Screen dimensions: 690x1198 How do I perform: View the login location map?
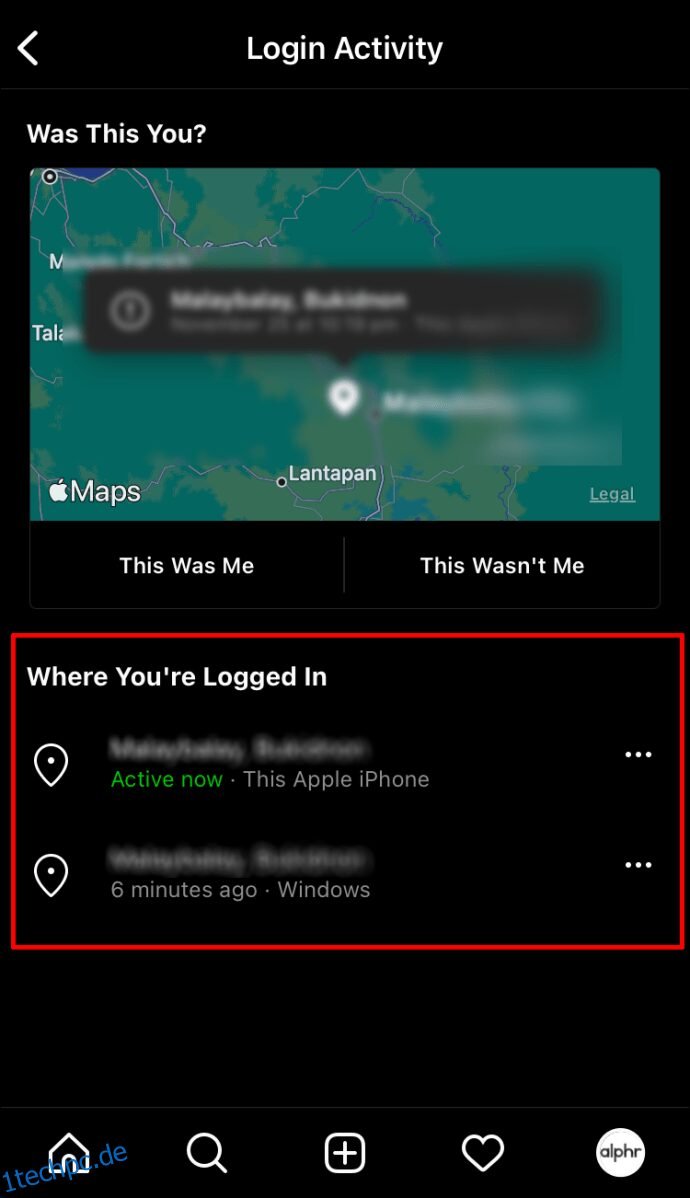345,344
